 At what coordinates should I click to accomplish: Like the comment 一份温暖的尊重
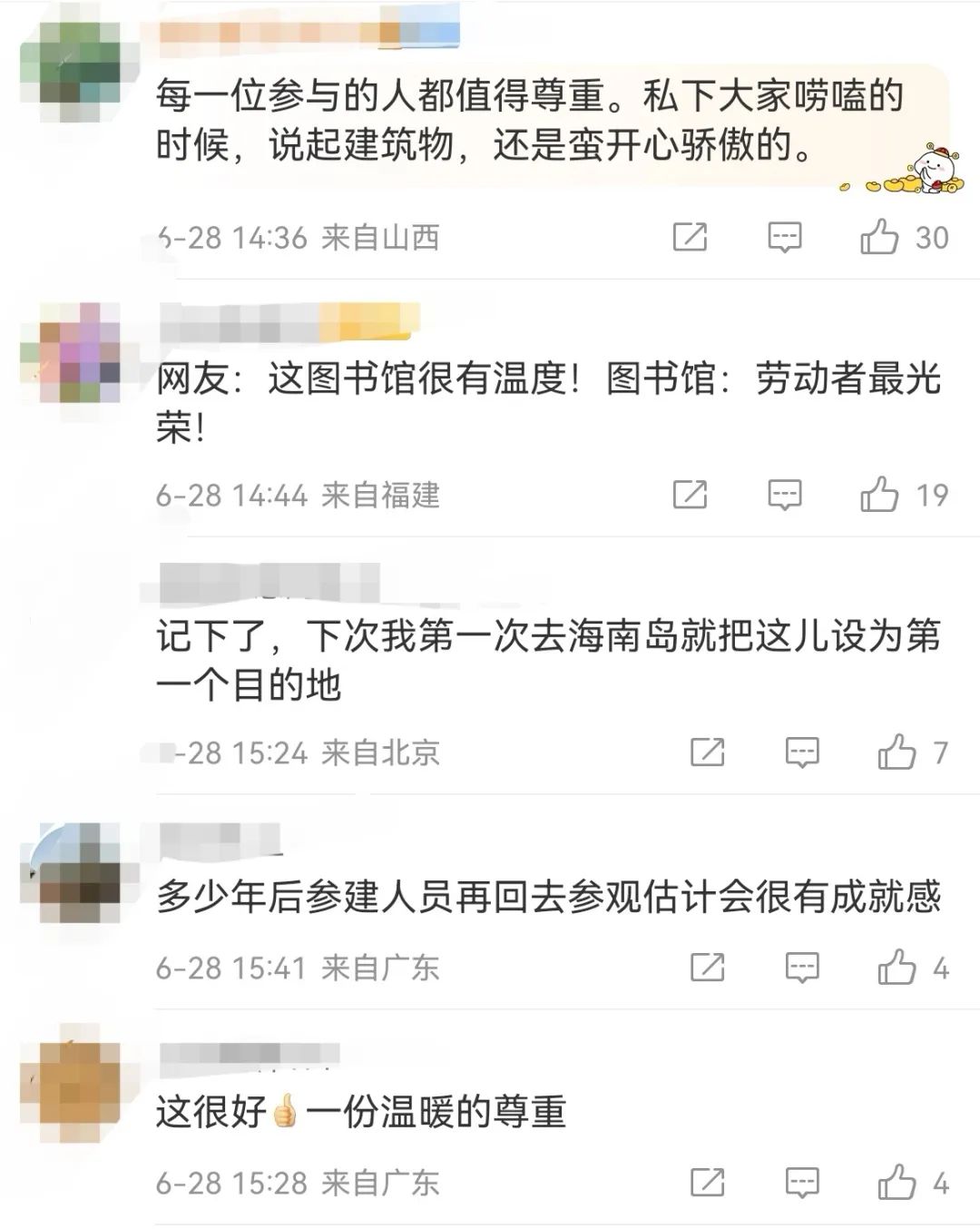coord(897,1183)
